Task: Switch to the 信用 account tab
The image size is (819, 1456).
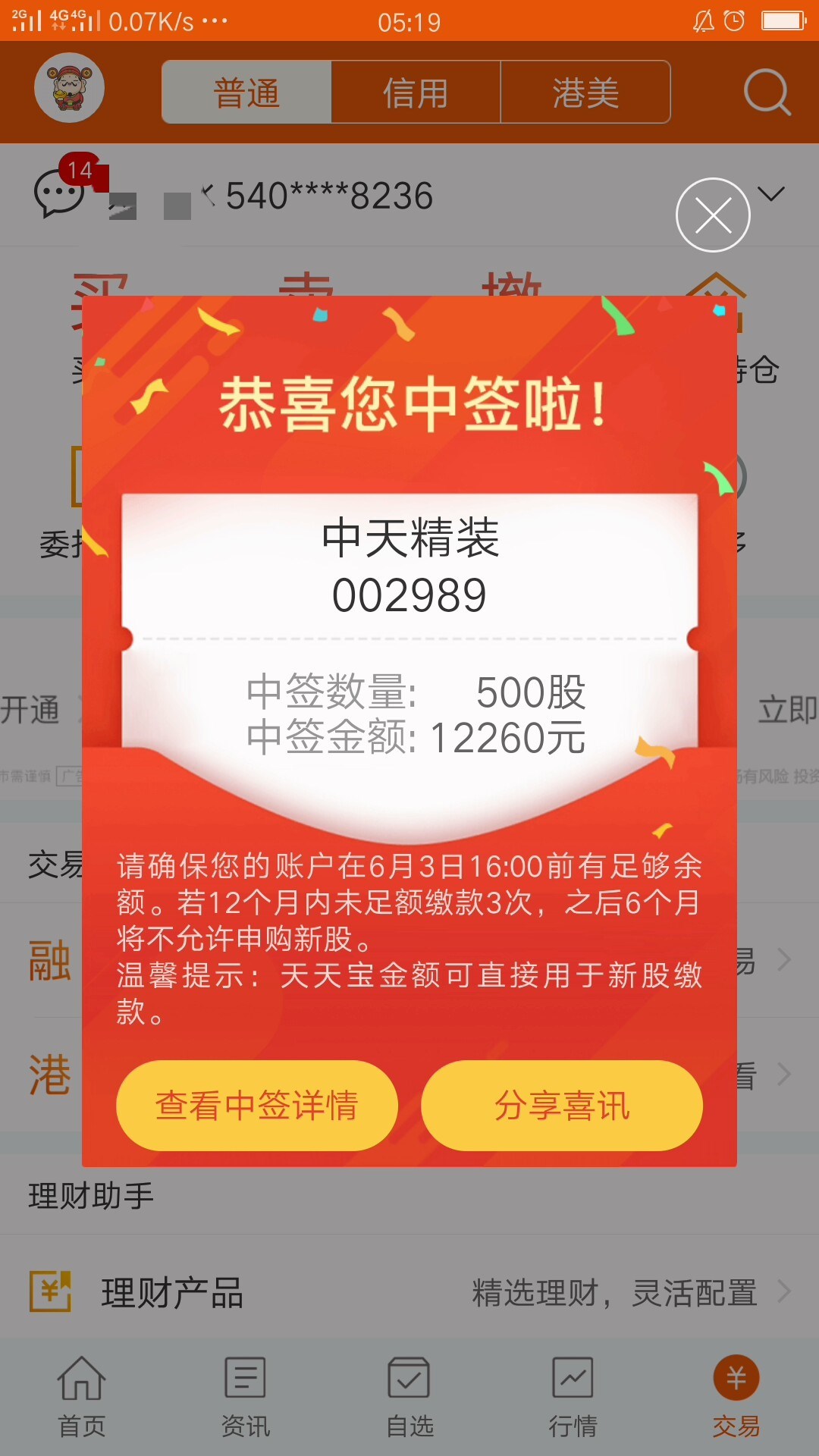Action: [416, 93]
